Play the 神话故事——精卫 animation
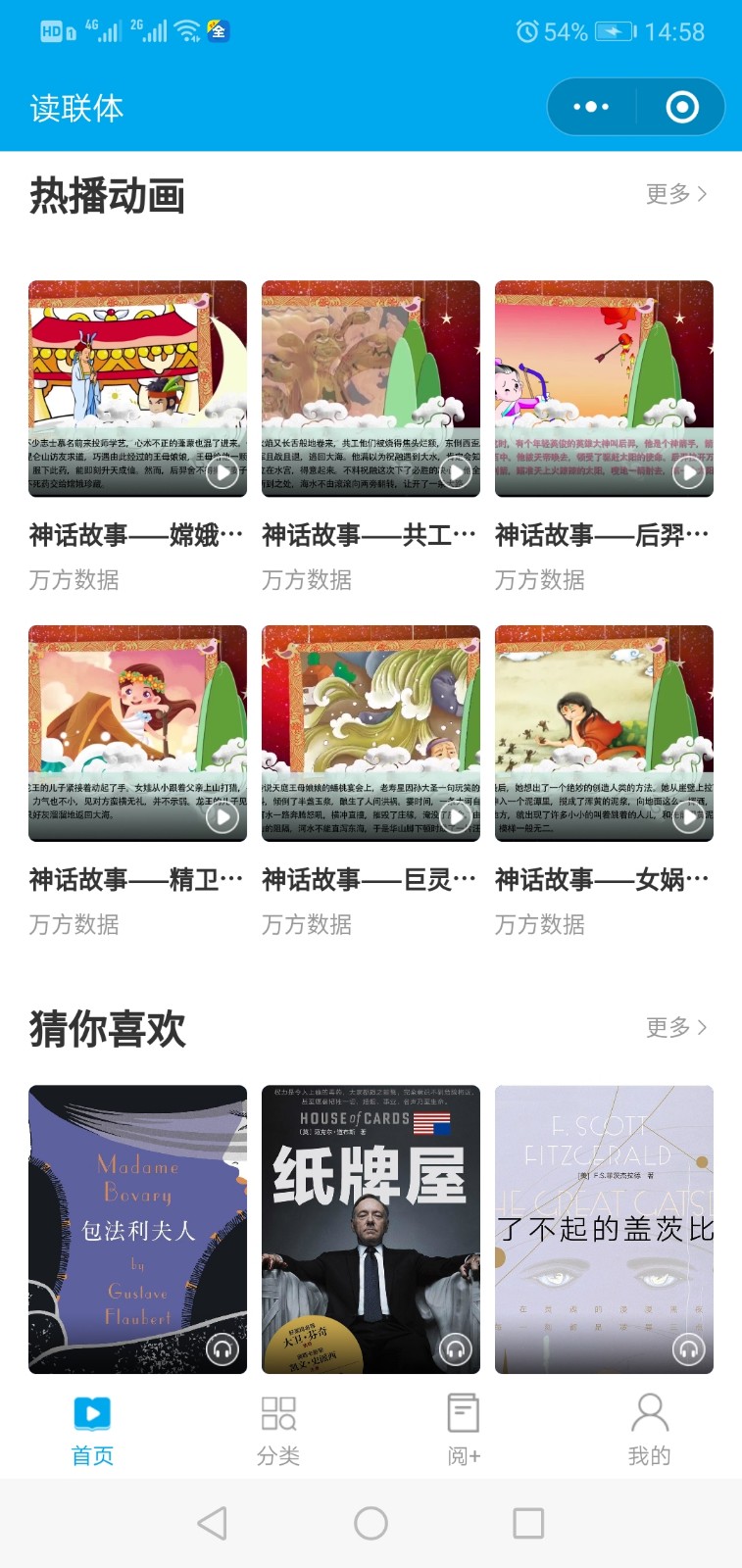Image resolution: width=742 pixels, height=1568 pixels. [x=137, y=733]
